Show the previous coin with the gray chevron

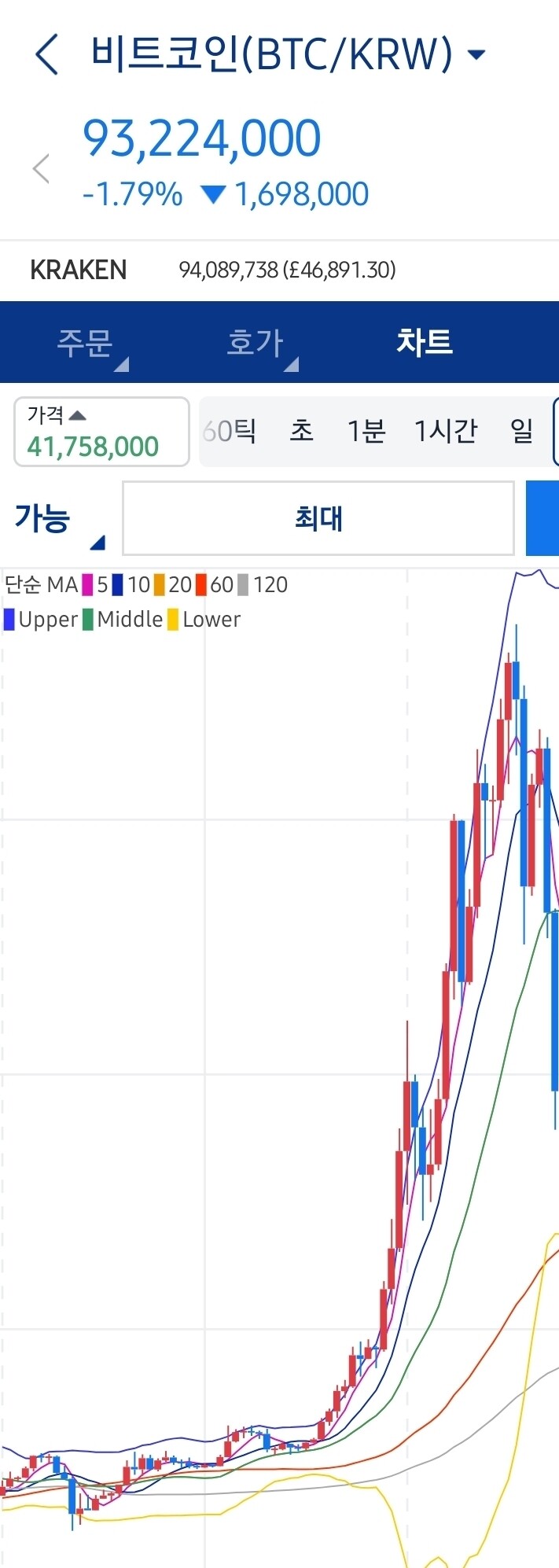coord(41,168)
